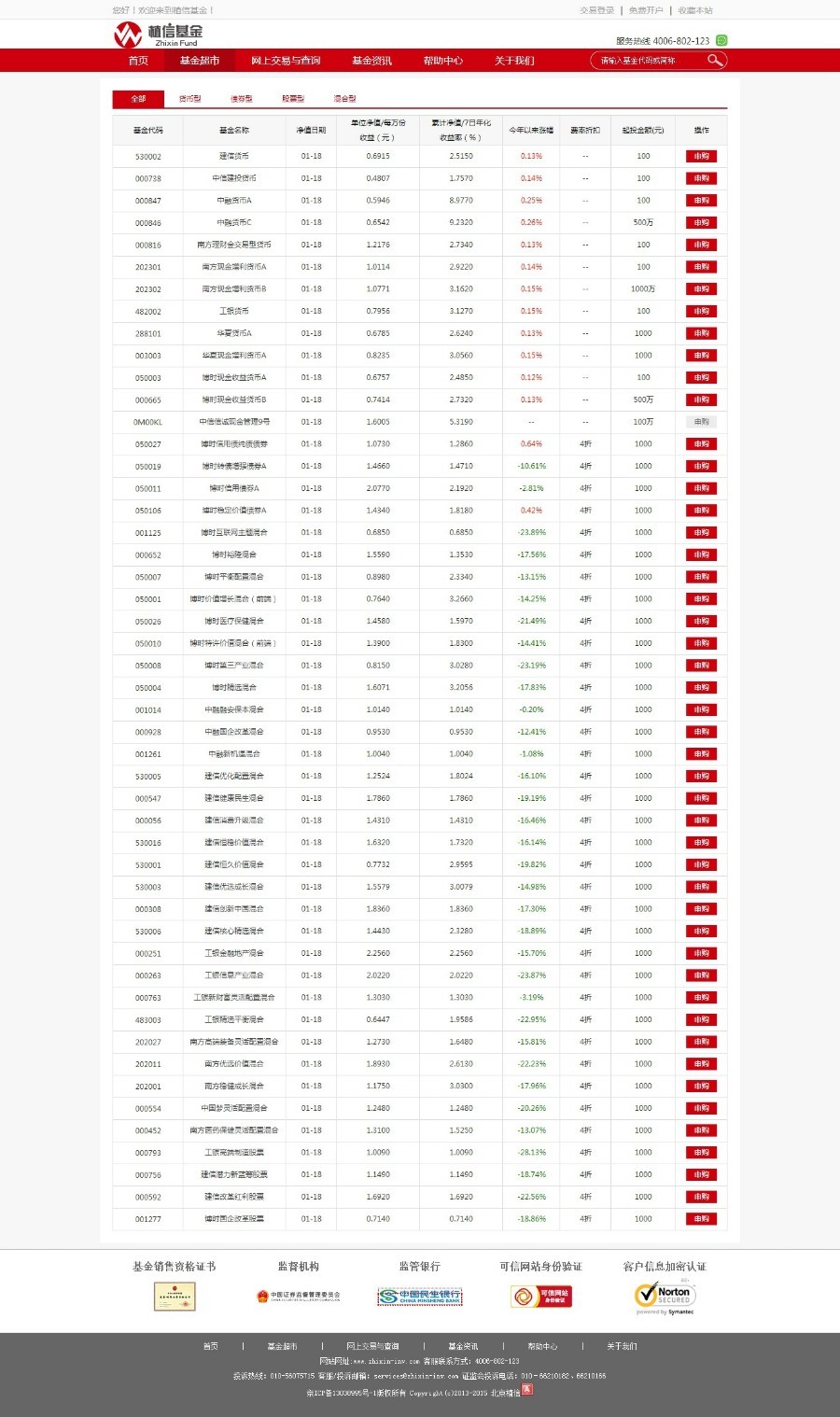This screenshot has width=840, height=1417.
Task: Open the 免费开户 account link
Action: point(646,10)
